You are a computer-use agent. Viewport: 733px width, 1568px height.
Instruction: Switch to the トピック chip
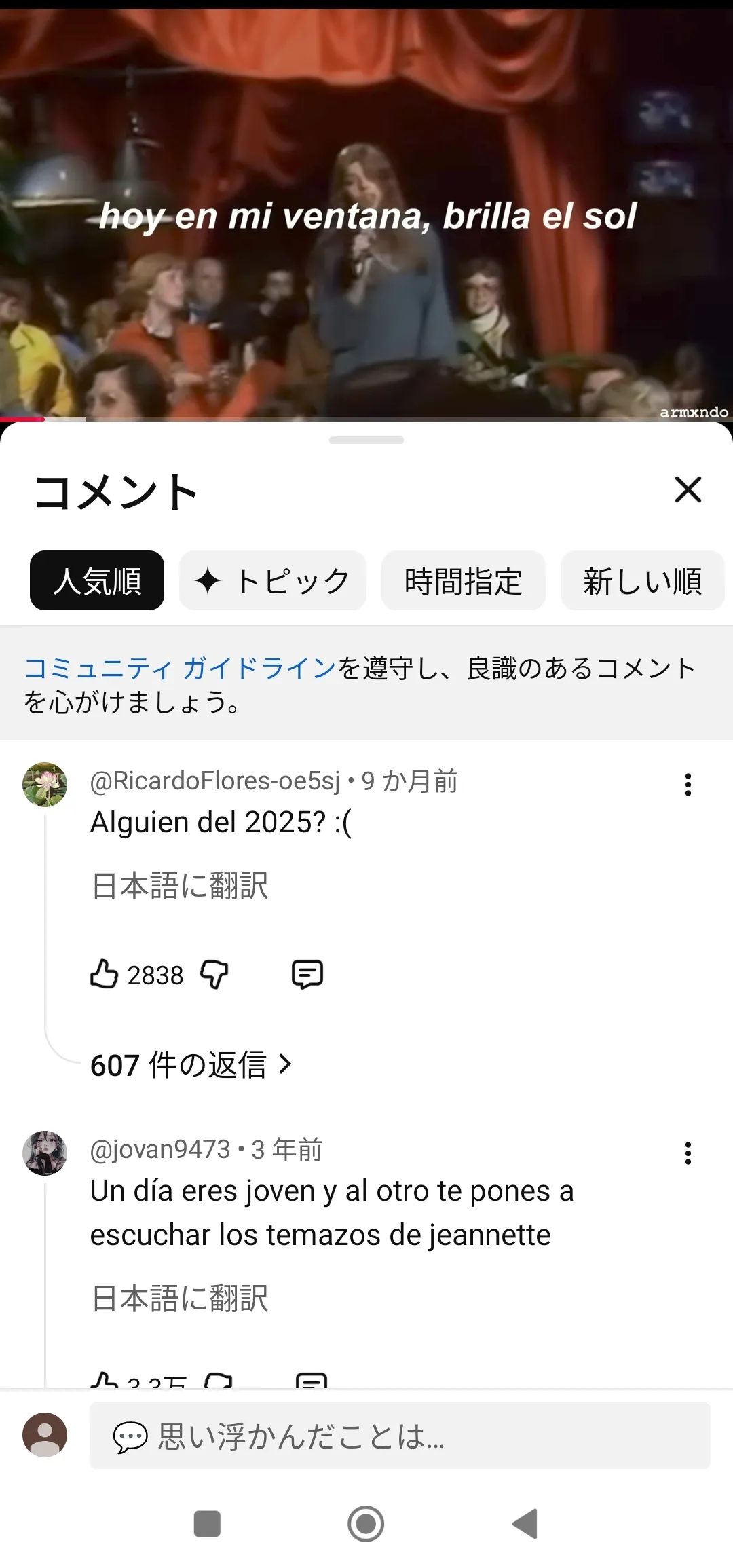(273, 581)
